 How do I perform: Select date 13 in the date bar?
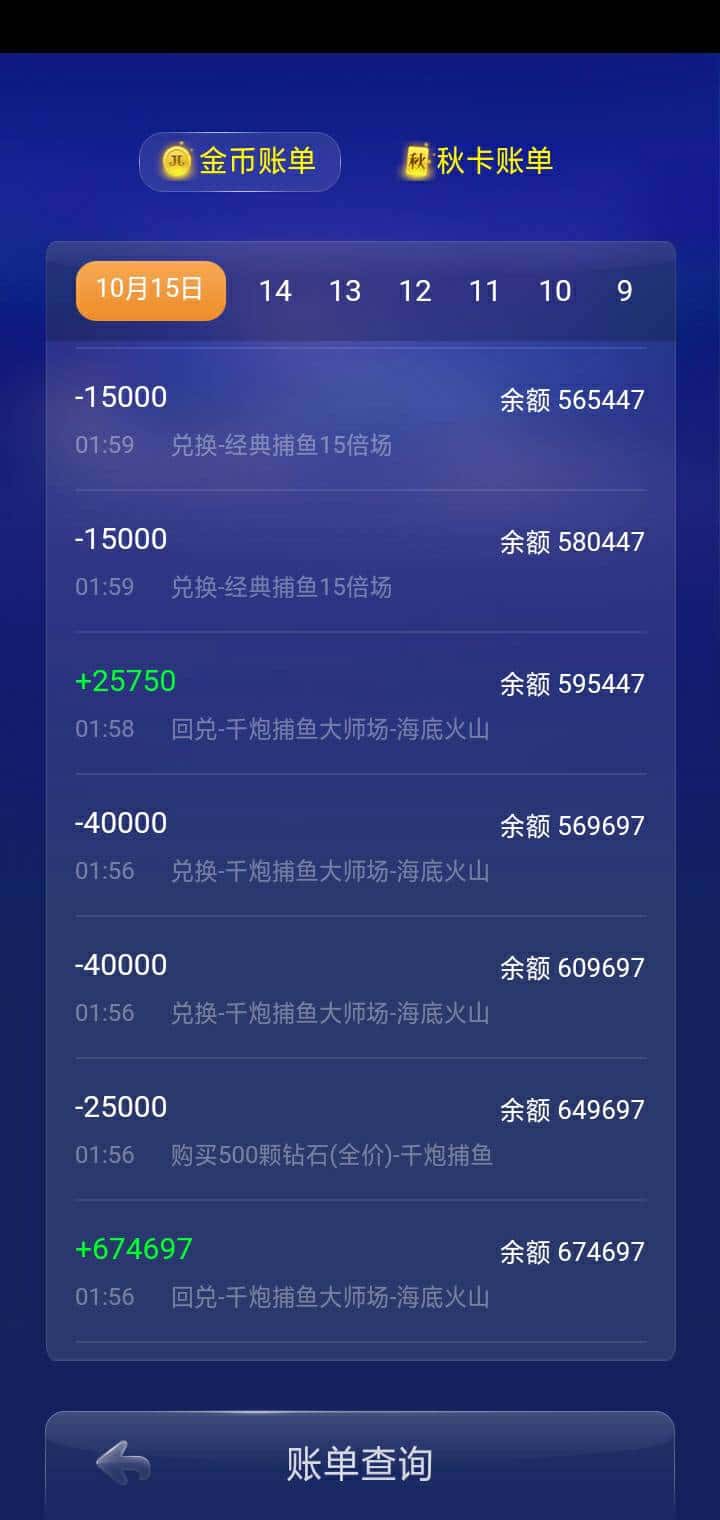tap(345, 290)
